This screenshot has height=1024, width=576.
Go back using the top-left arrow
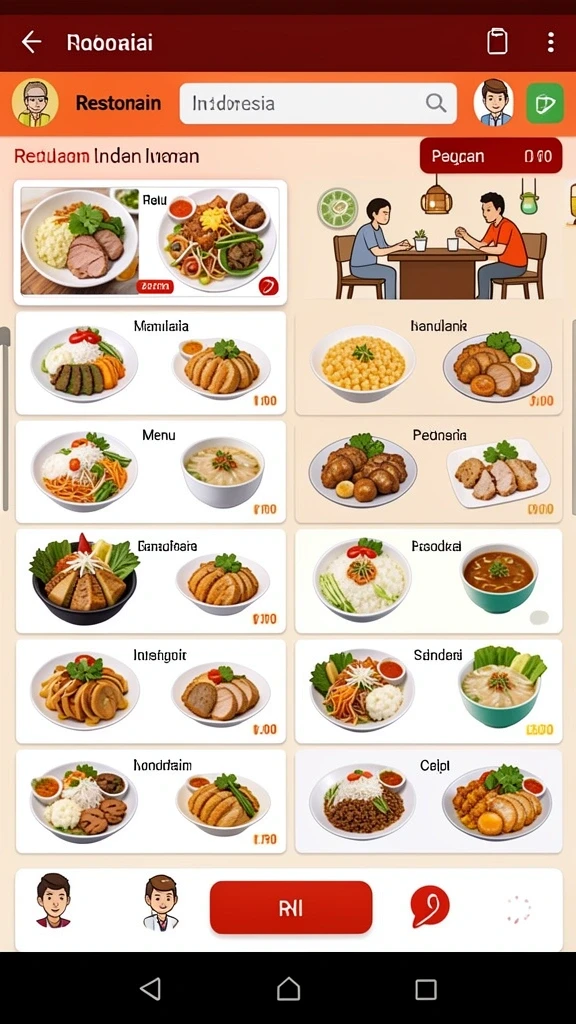(31, 42)
